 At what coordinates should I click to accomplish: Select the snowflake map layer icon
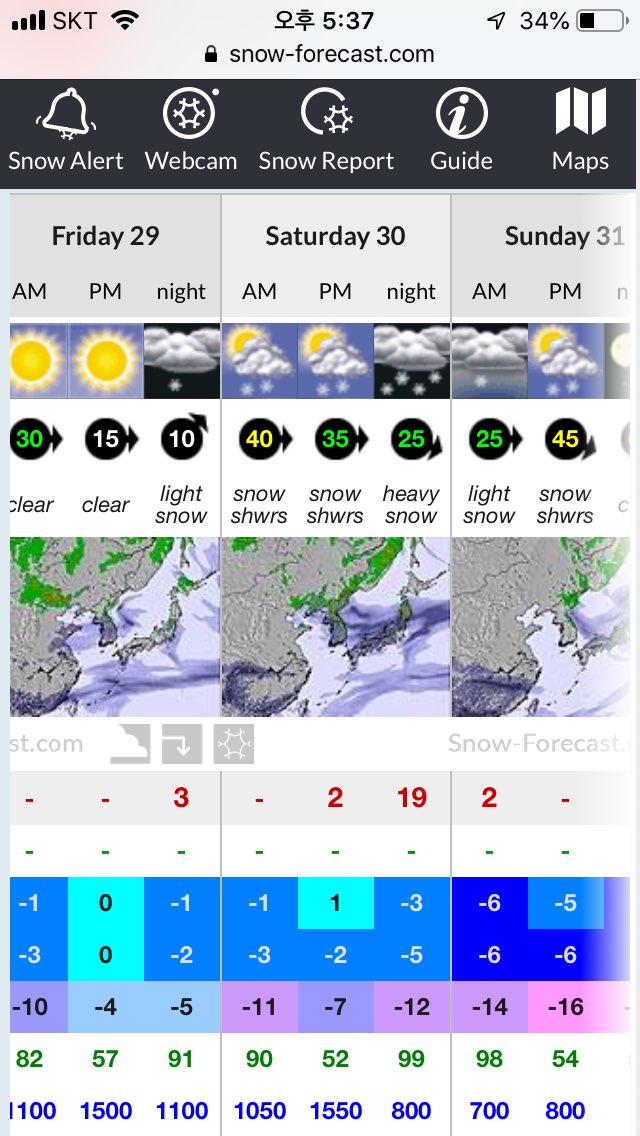(233, 745)
